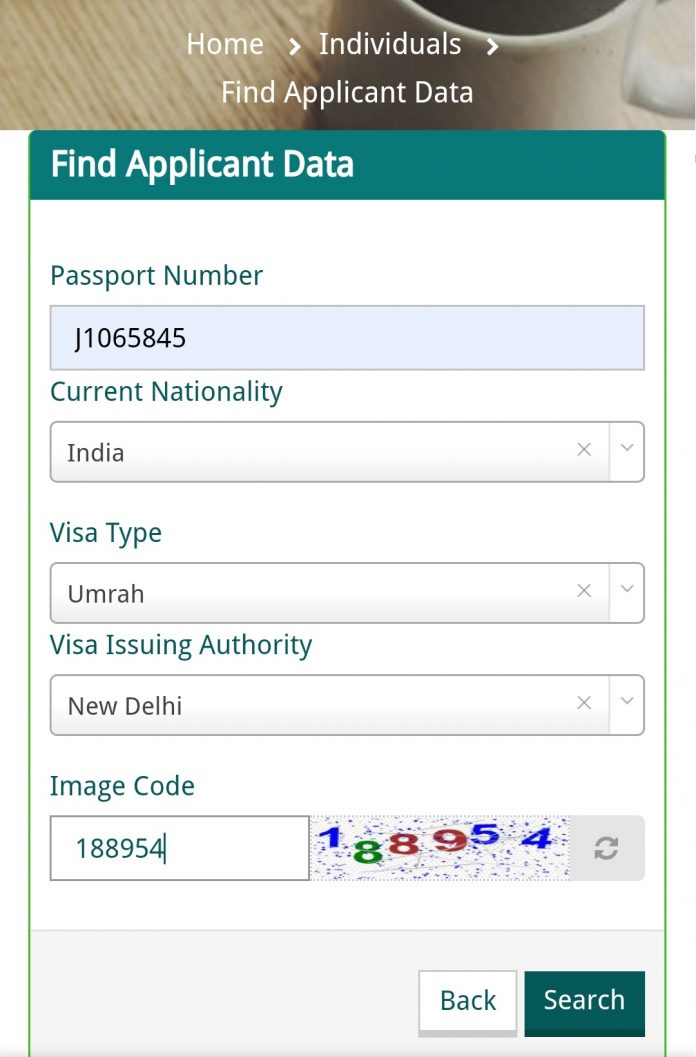Image resolution: width=696 pixels, height=1057 pixels.
Task: Refresh the captcha image code
Action: tap(606, 849)
